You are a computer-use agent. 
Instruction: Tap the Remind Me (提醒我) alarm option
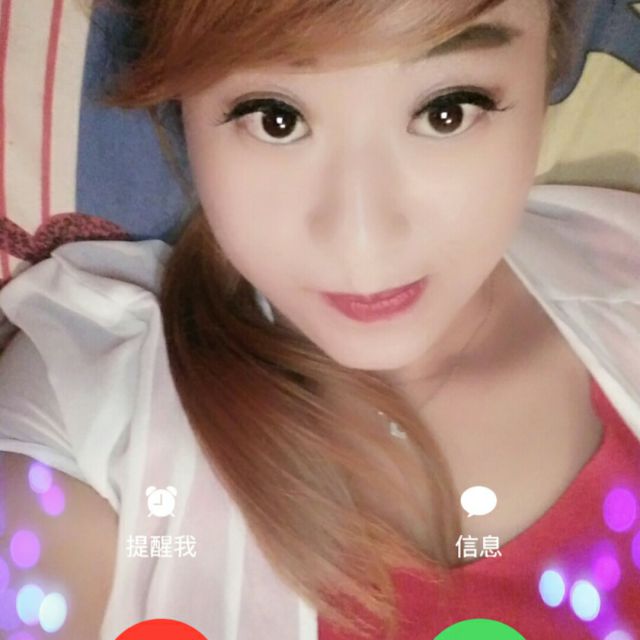[160, 521]
